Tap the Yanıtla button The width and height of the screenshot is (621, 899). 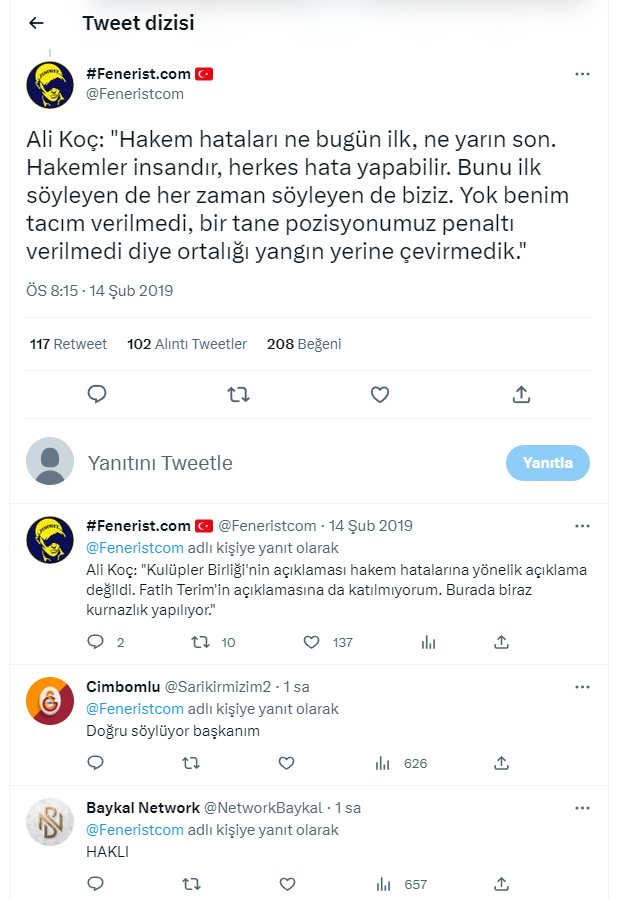pyautogui.click(x=548, y=463)
